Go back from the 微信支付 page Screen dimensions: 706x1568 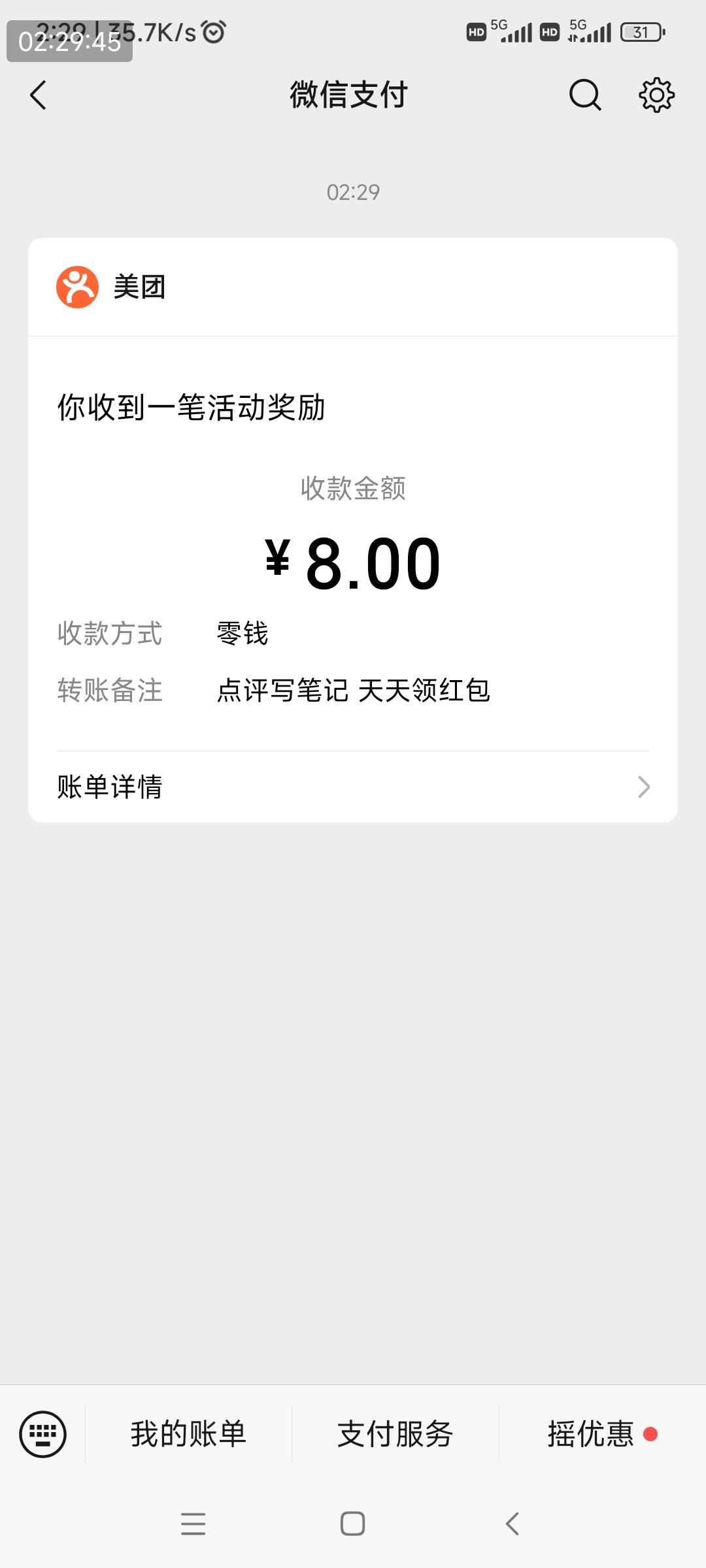point(39,95)
